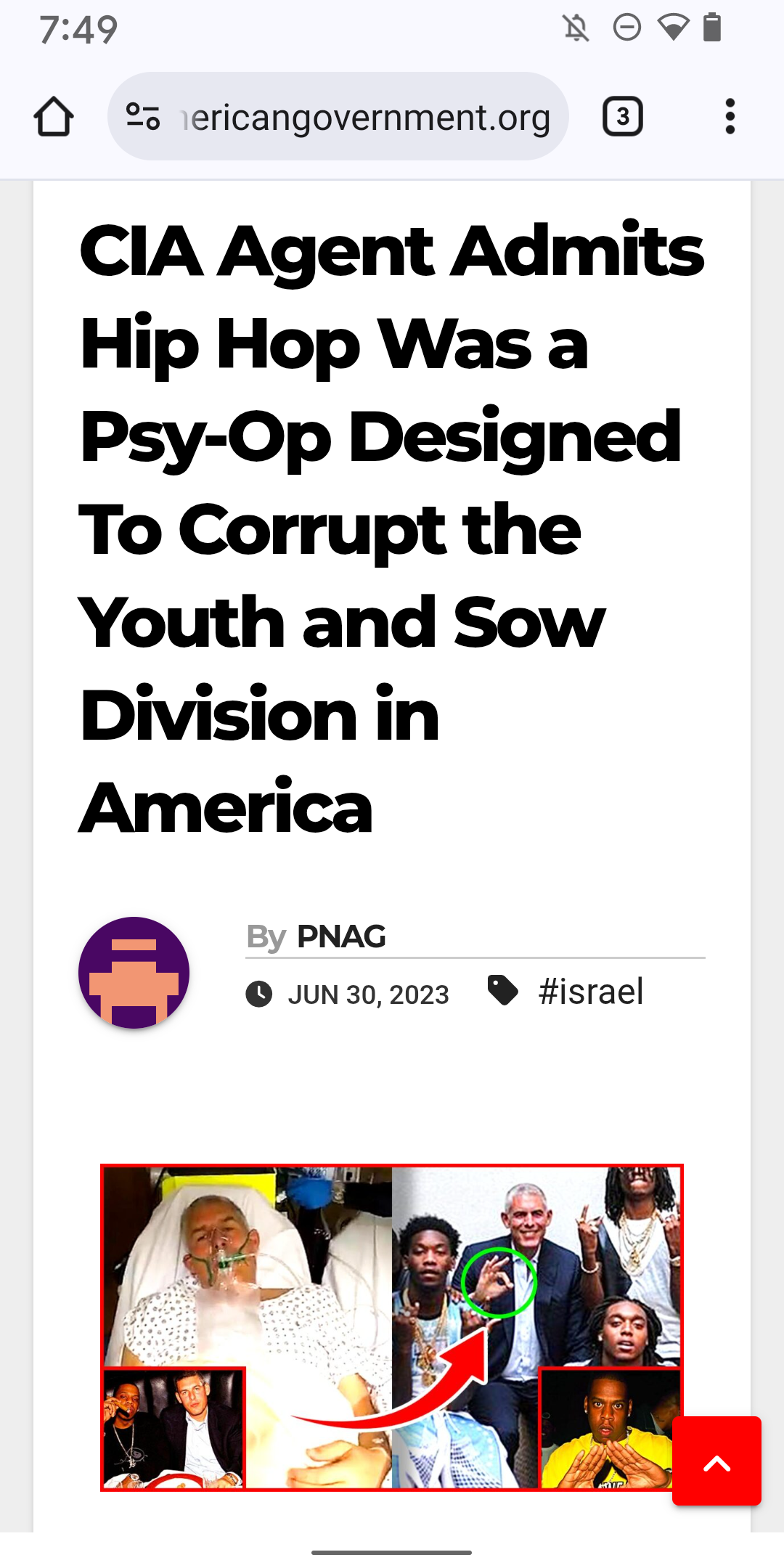The width and height of the screenshot is (784, 1568).
Task: Open the tab switcher showing 3 tabs
Action: coord(622,117)
